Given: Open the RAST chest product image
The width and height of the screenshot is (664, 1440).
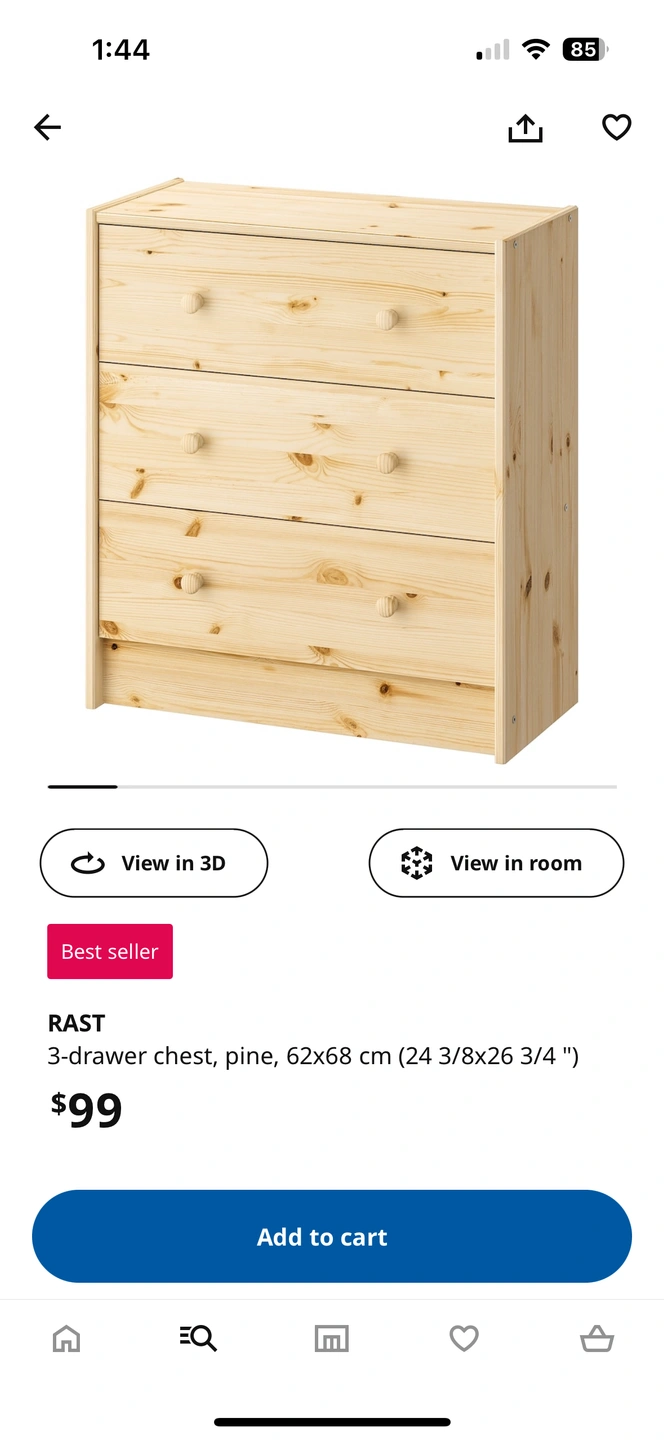Looking at the screenshot, I should pyautogui.click(x=332, y=470).
